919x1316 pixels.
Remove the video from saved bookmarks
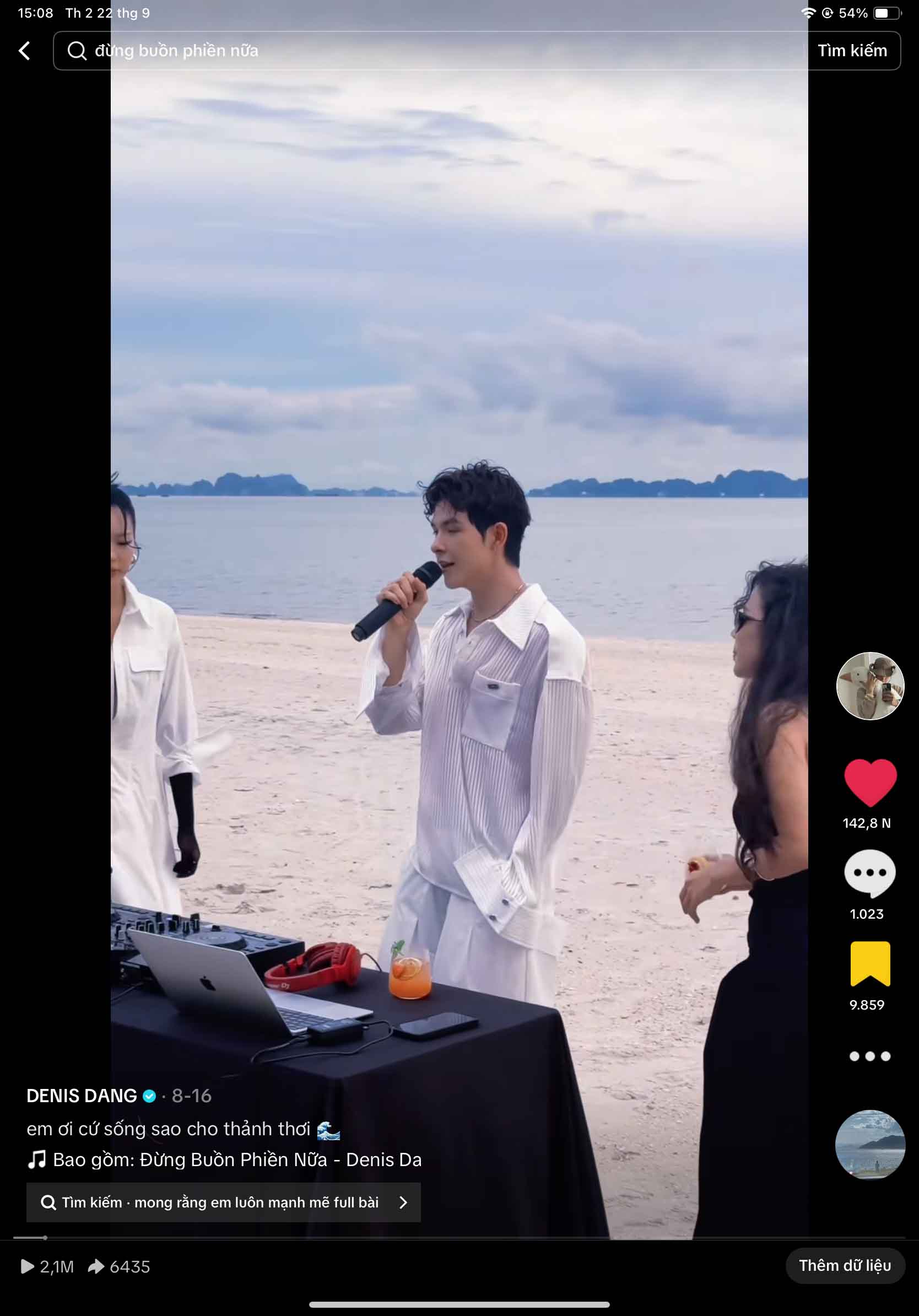(870, 963)
